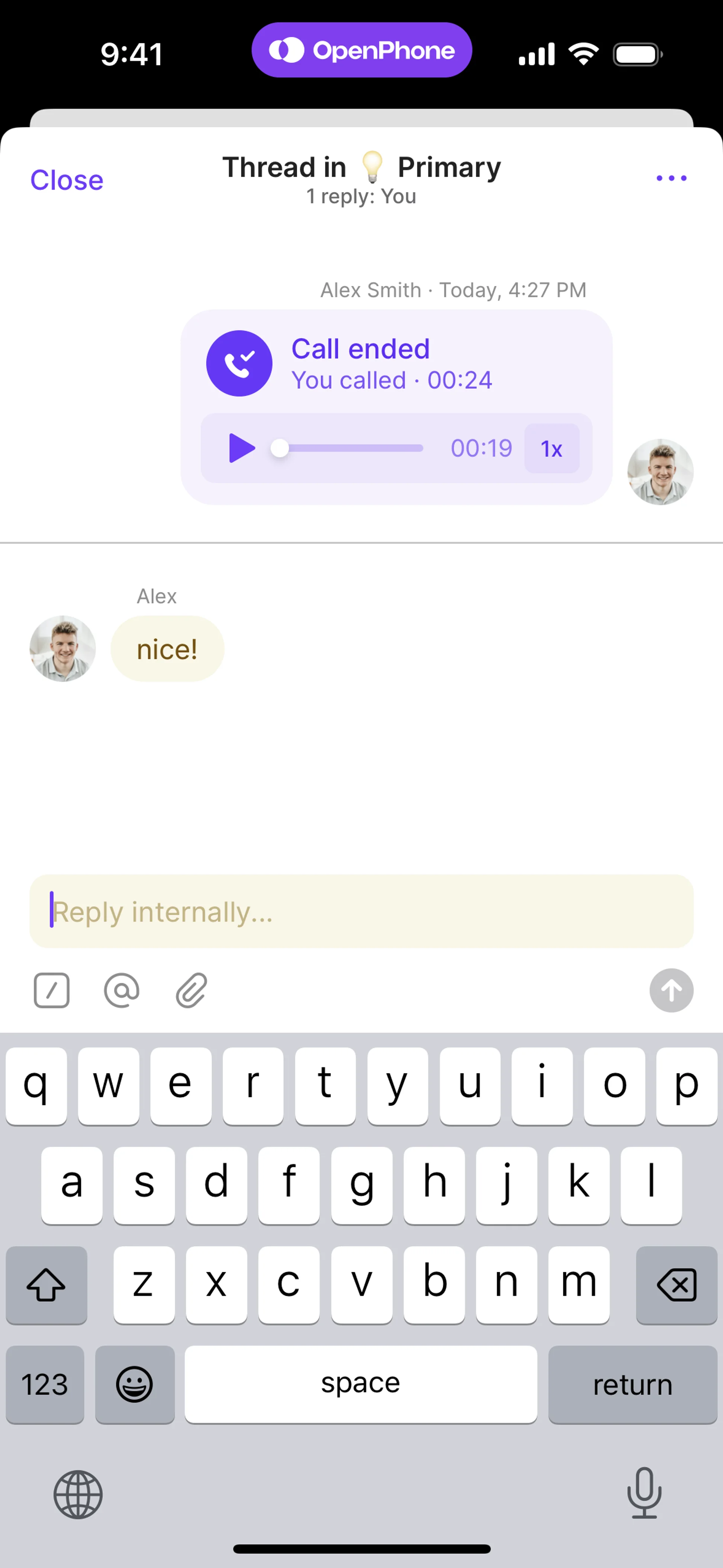Play the call recording
Viewport: 723px width, 1568px height.
(242, 449)
